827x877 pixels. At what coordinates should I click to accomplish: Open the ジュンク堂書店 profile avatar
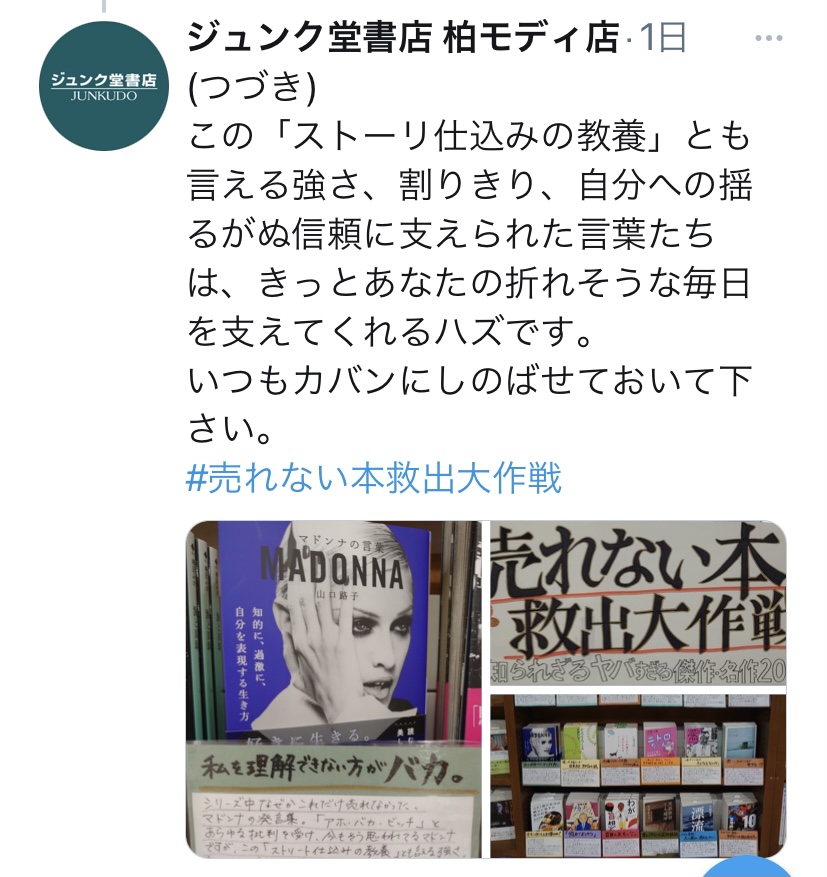[104, 86]
